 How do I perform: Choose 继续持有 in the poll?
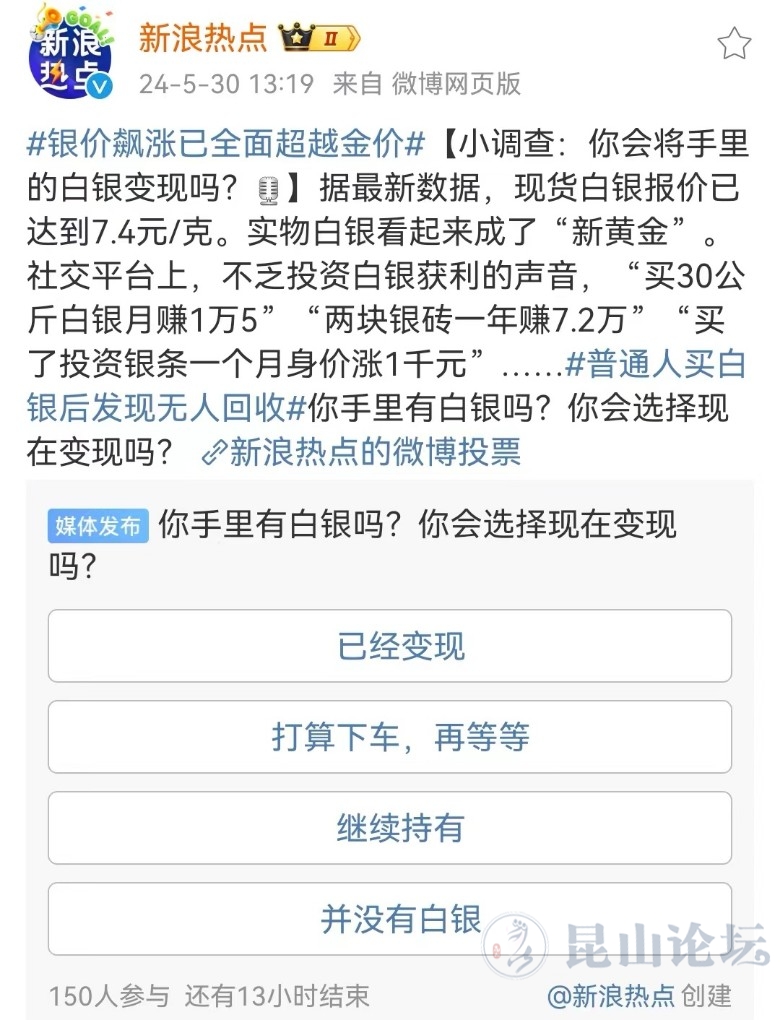[390, 828]
